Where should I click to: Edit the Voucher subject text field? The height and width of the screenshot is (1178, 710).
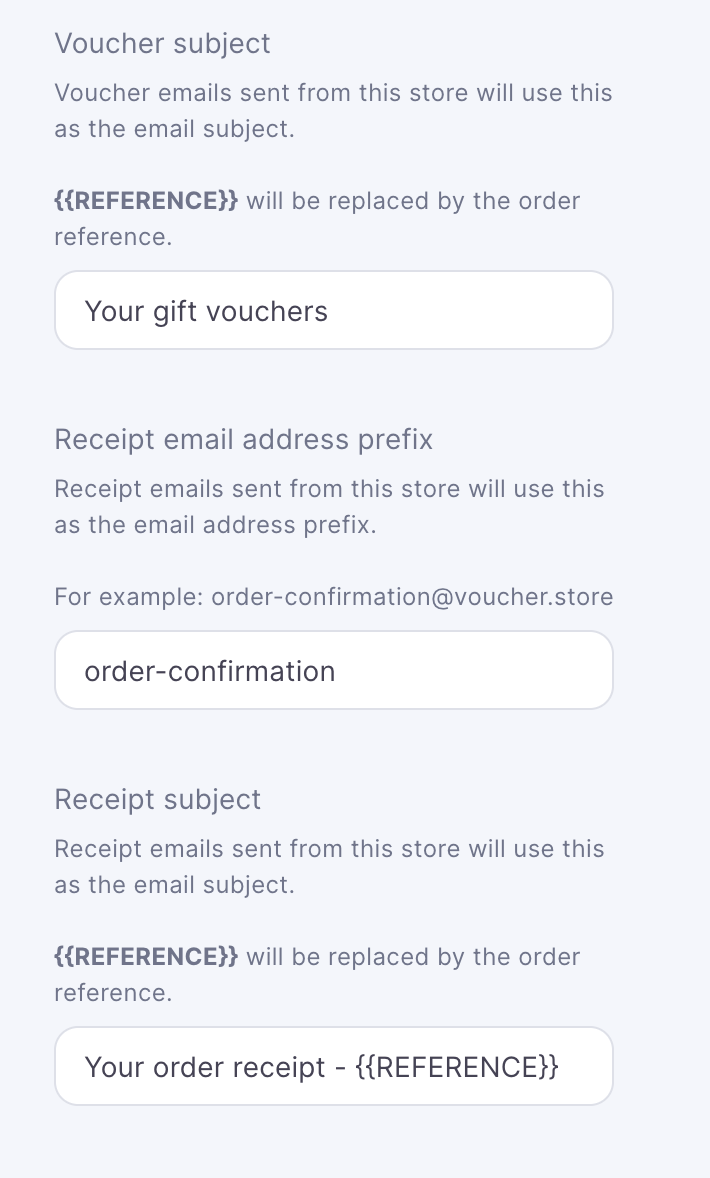tap(333, 311)
